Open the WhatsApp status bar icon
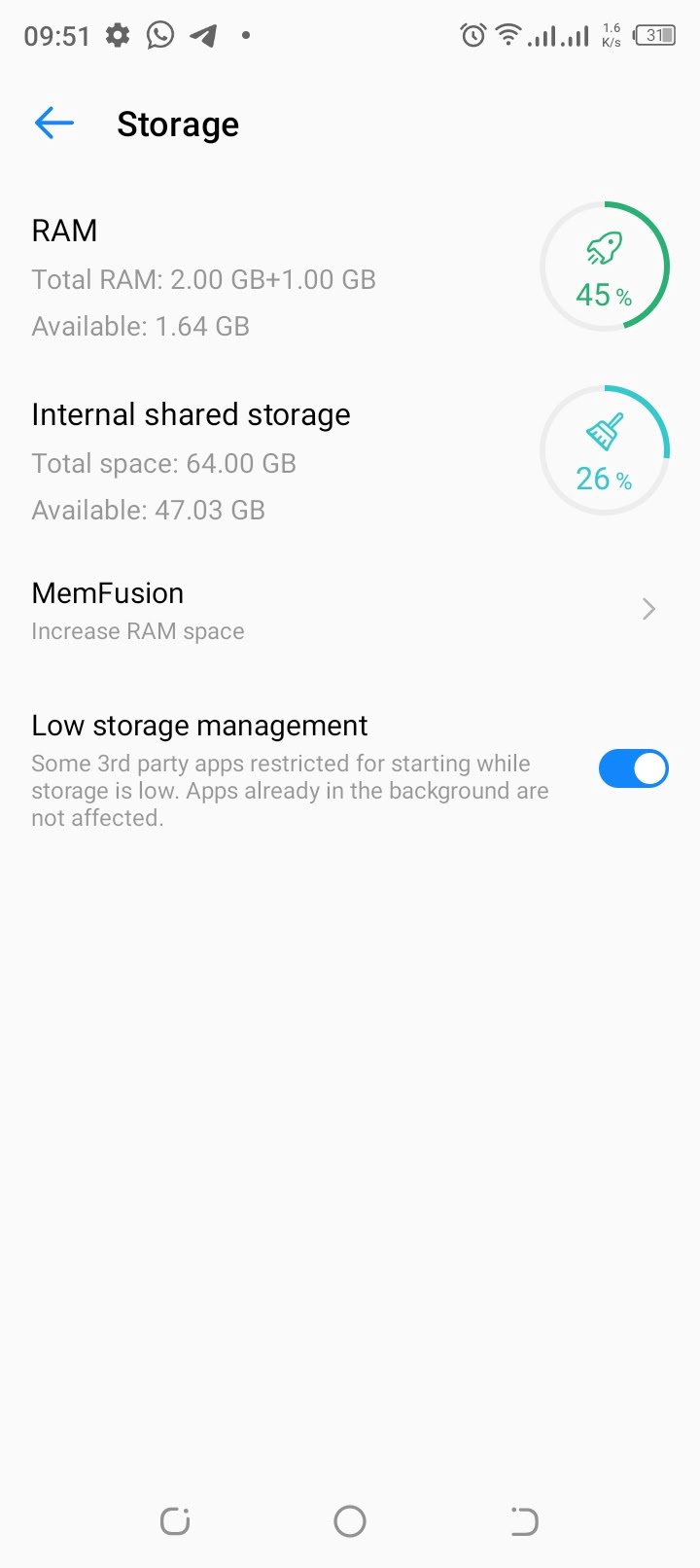 (158, 35)
